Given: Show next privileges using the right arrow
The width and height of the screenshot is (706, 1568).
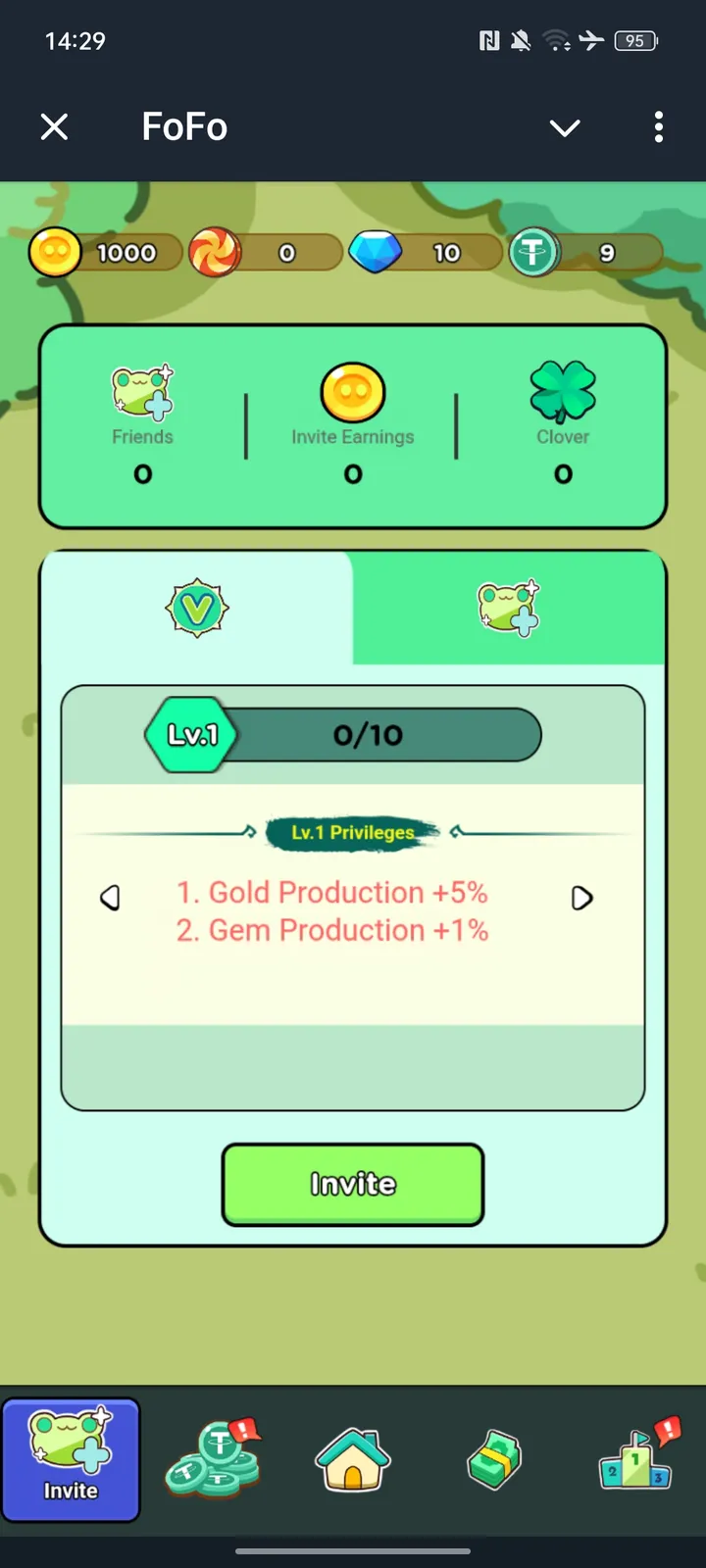Looking at the screenshot, I should coord(581,897).
